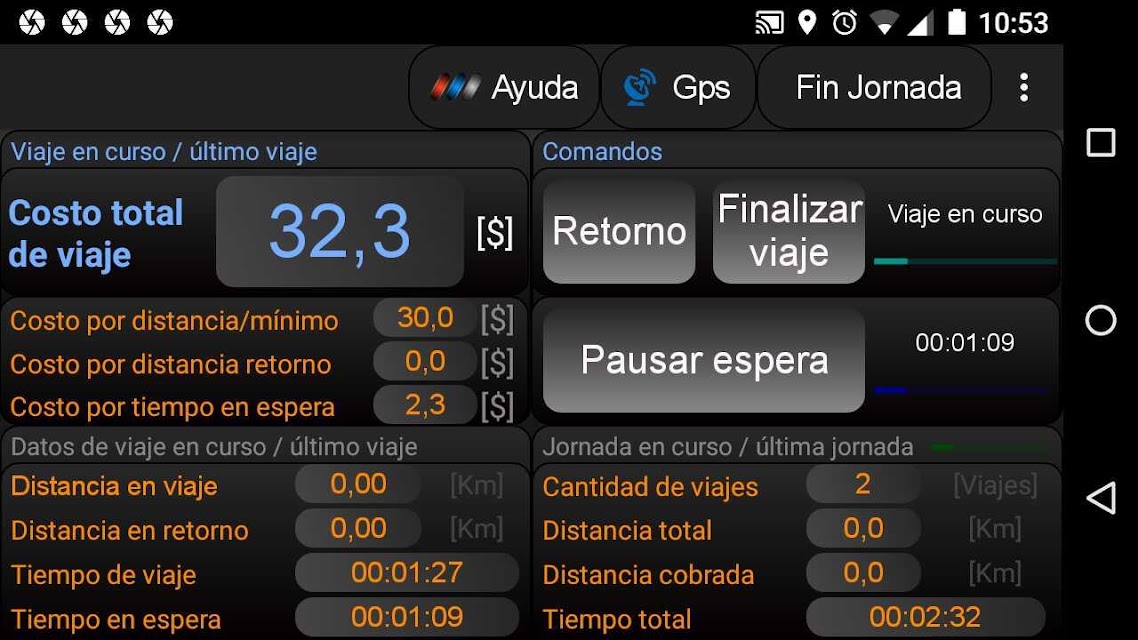
Task: Go to the home screen
Action: click(1100, 320)
